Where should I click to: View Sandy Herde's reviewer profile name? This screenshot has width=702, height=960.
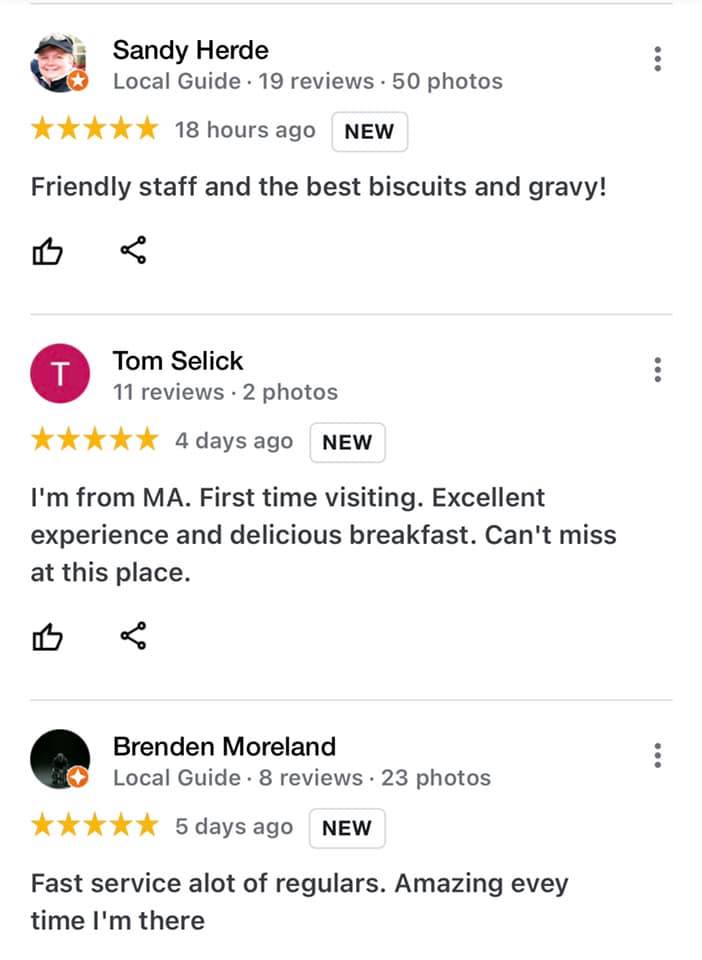(190, 49)
